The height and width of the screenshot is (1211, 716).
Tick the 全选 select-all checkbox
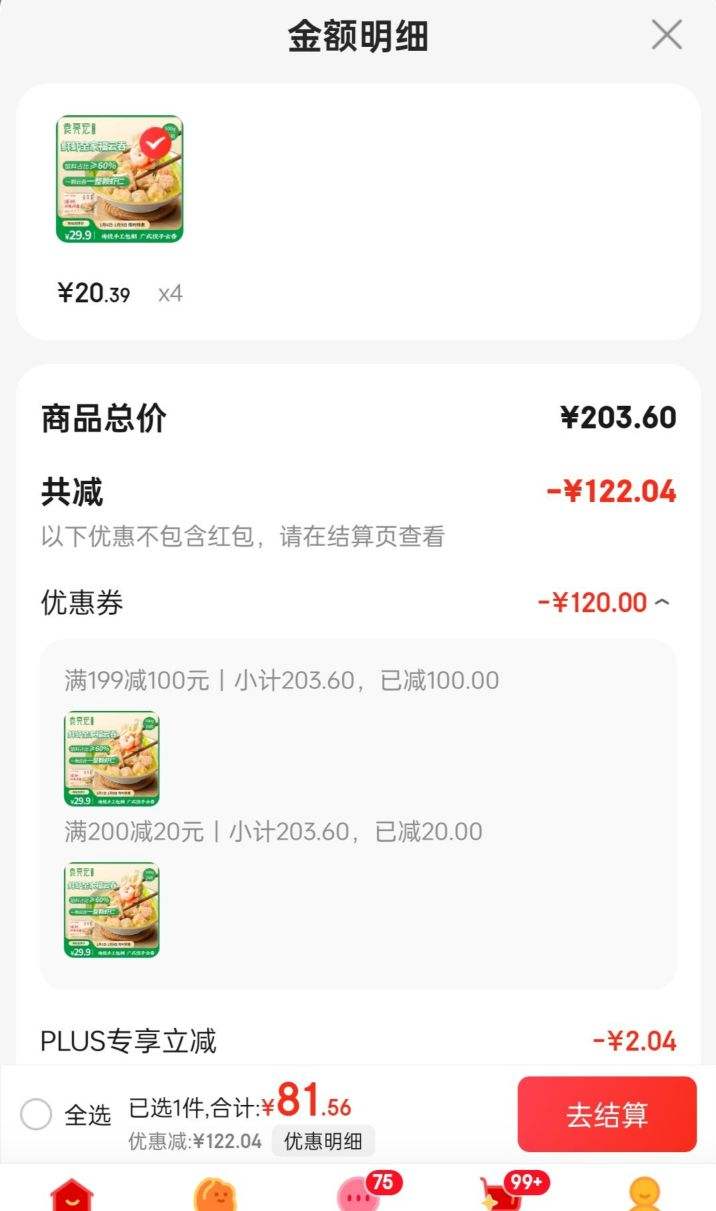click(36, 1114)
